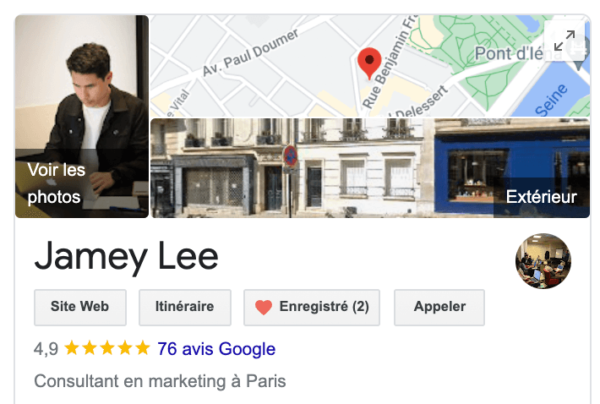Expand the map to full view
The width and height of the screenshot is (600, 404).
[x=565, y=41]
